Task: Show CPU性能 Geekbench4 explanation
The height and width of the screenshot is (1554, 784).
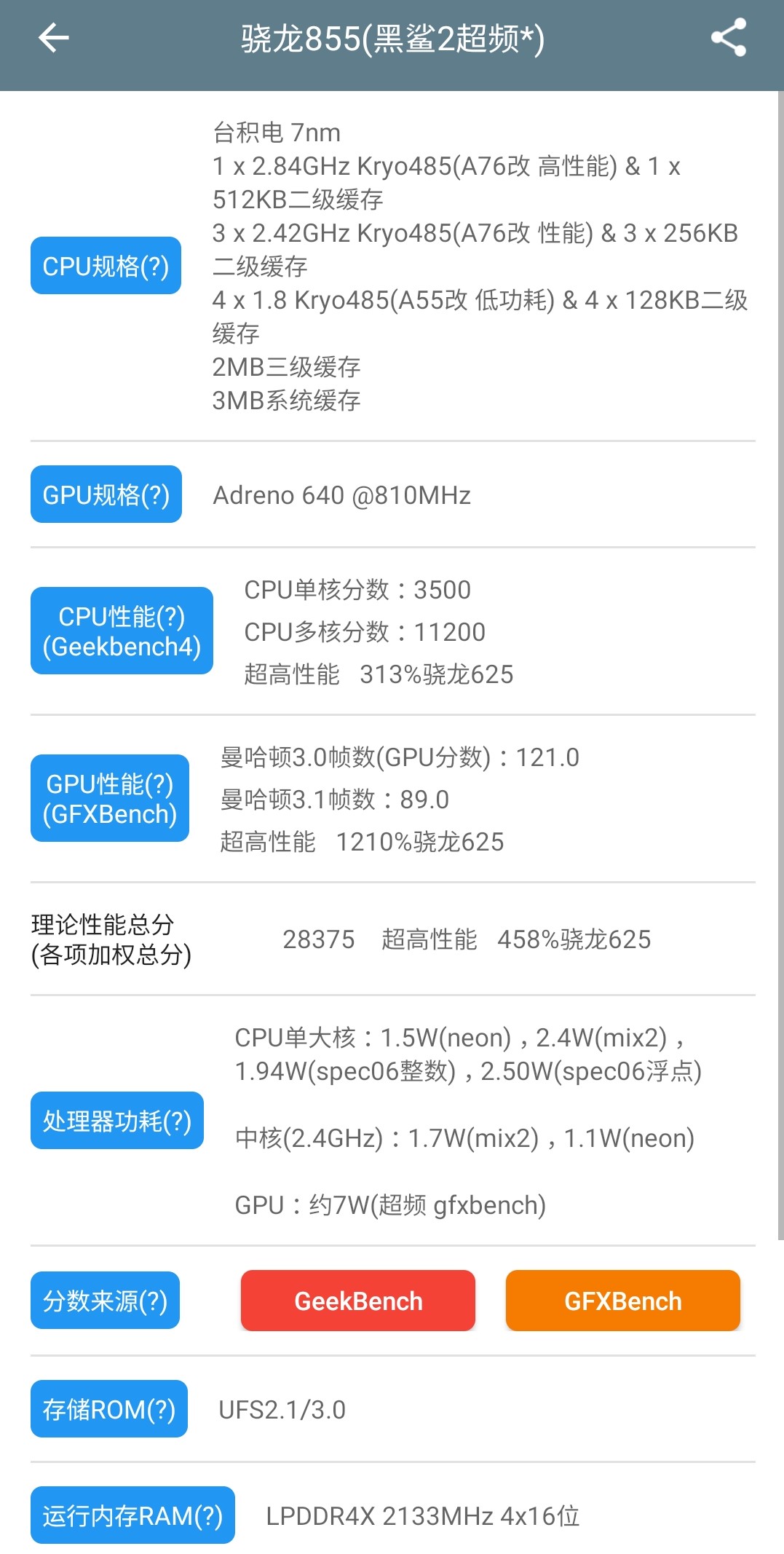Action: click(x=122, y=631)
